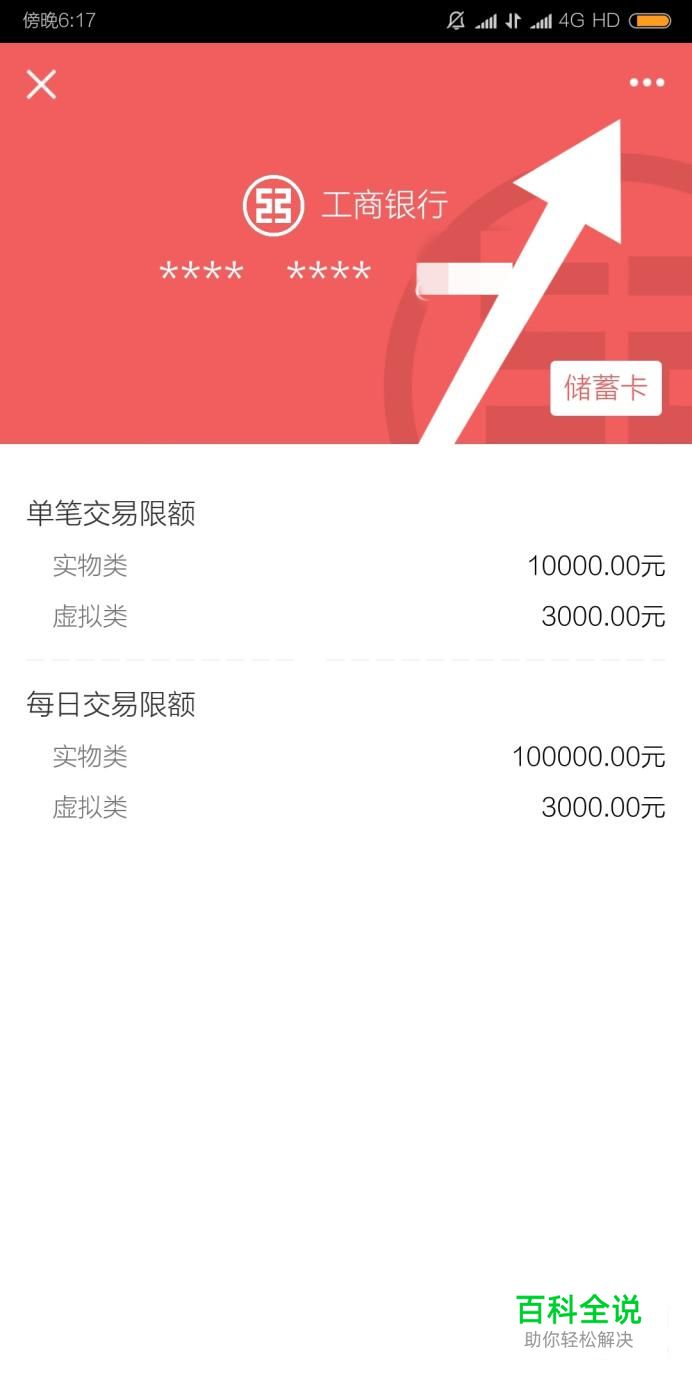This screenshot has width=692, height=1384.
Task: Open the three-dot overflow menu
Action: (x=646, y=82)
